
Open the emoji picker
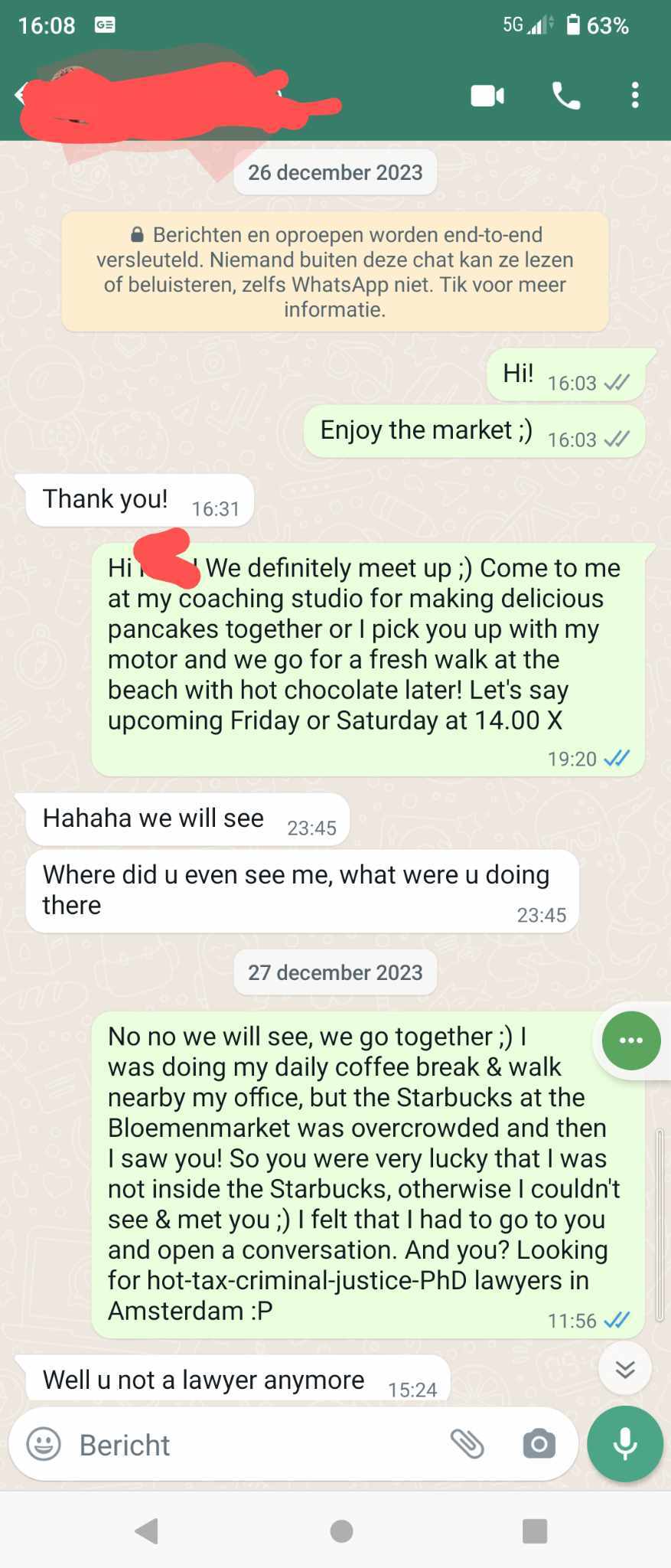[x=44, y=1445]
